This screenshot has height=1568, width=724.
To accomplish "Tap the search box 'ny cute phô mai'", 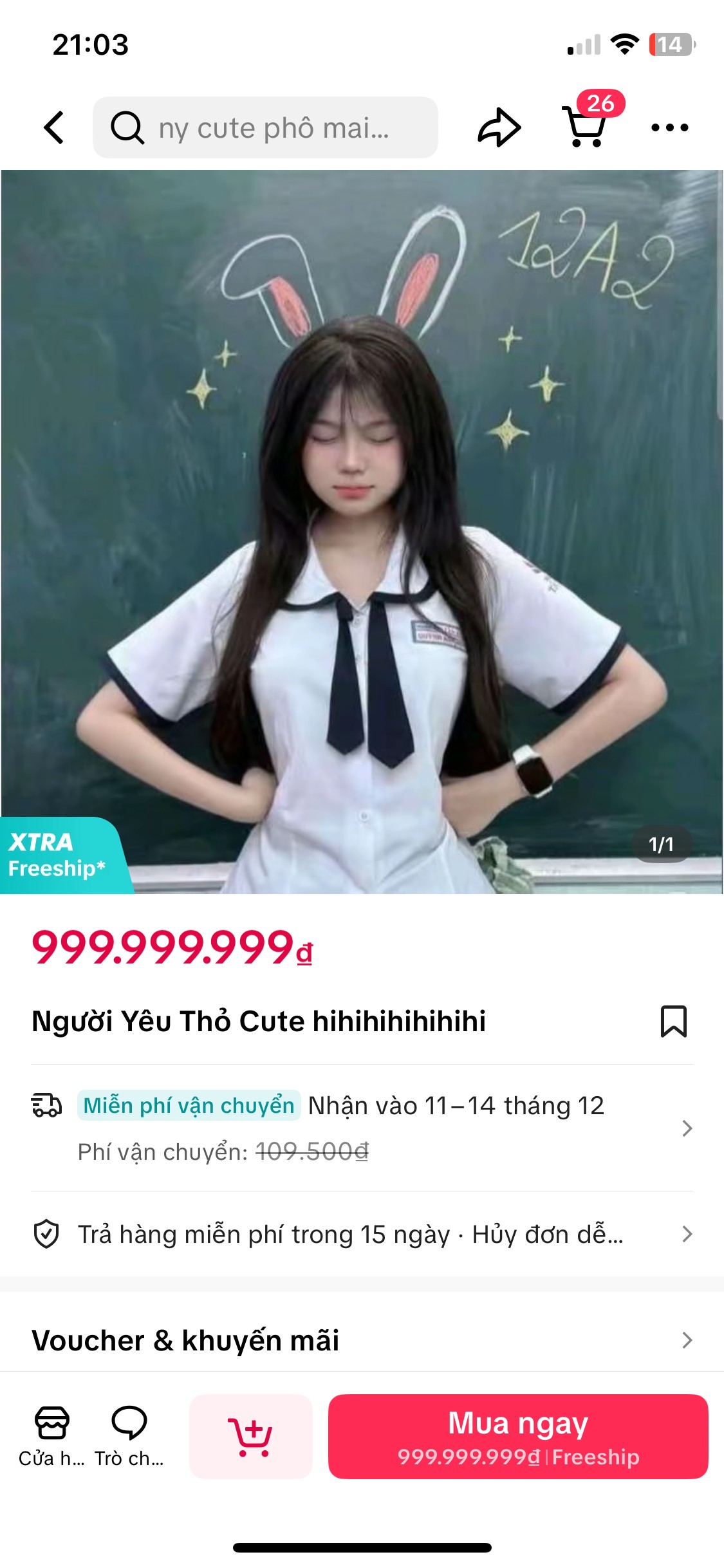I will [x=265, y=127].
